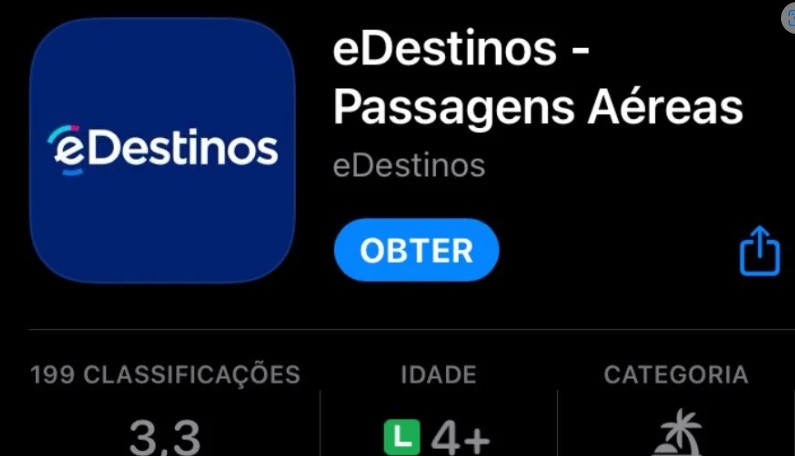Tap OBTER to download eDestinos
795x456 pixels.
415,251
